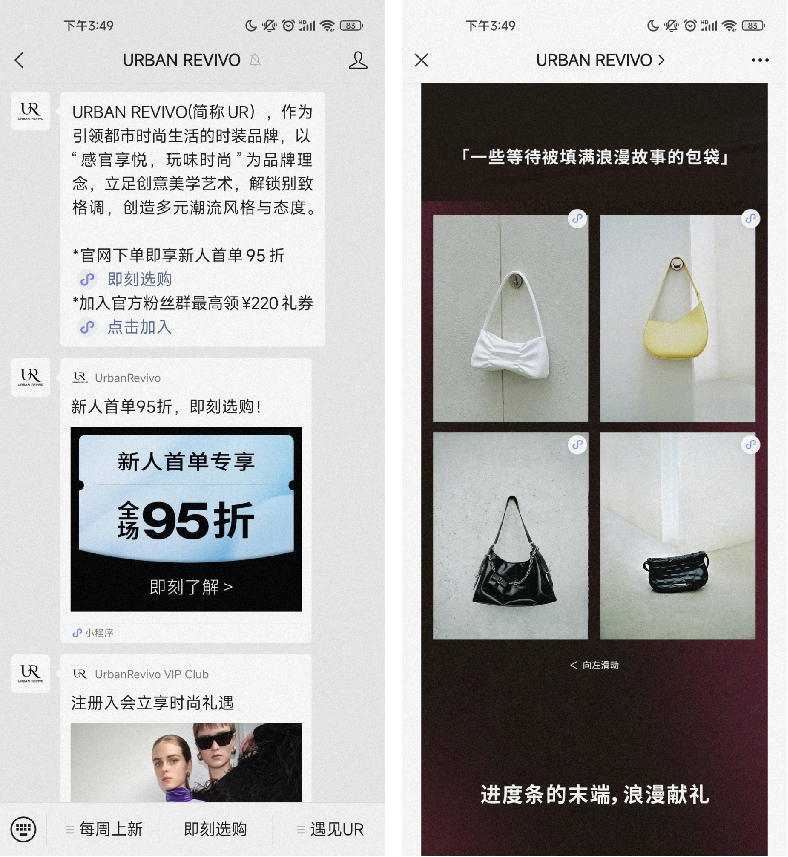Image resolution: width=788 pixels, height=857 pixels.
Task: Close the article page with the X
Action: (x=421, y=60)
